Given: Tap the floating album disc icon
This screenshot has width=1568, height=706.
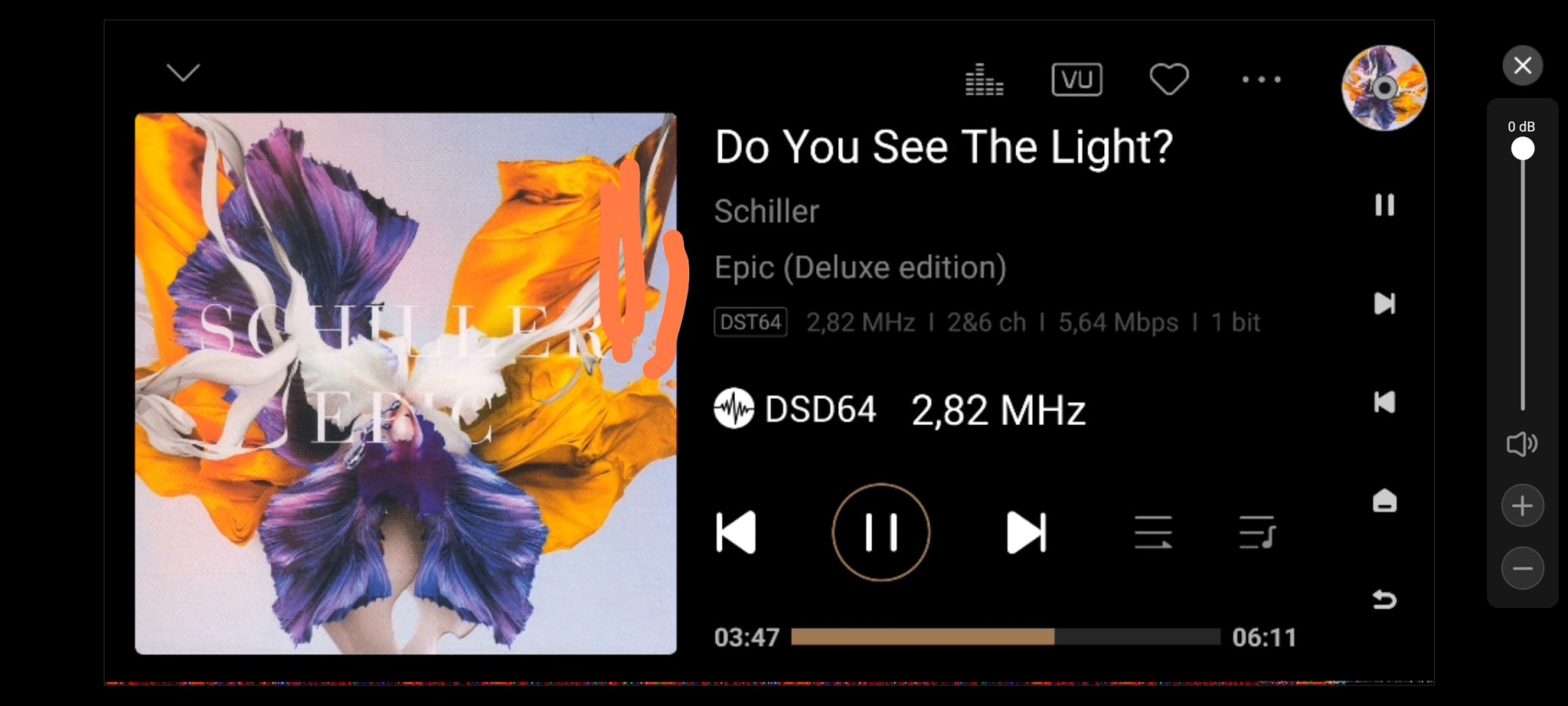Looking at the screenshot, I should 1383,88.
